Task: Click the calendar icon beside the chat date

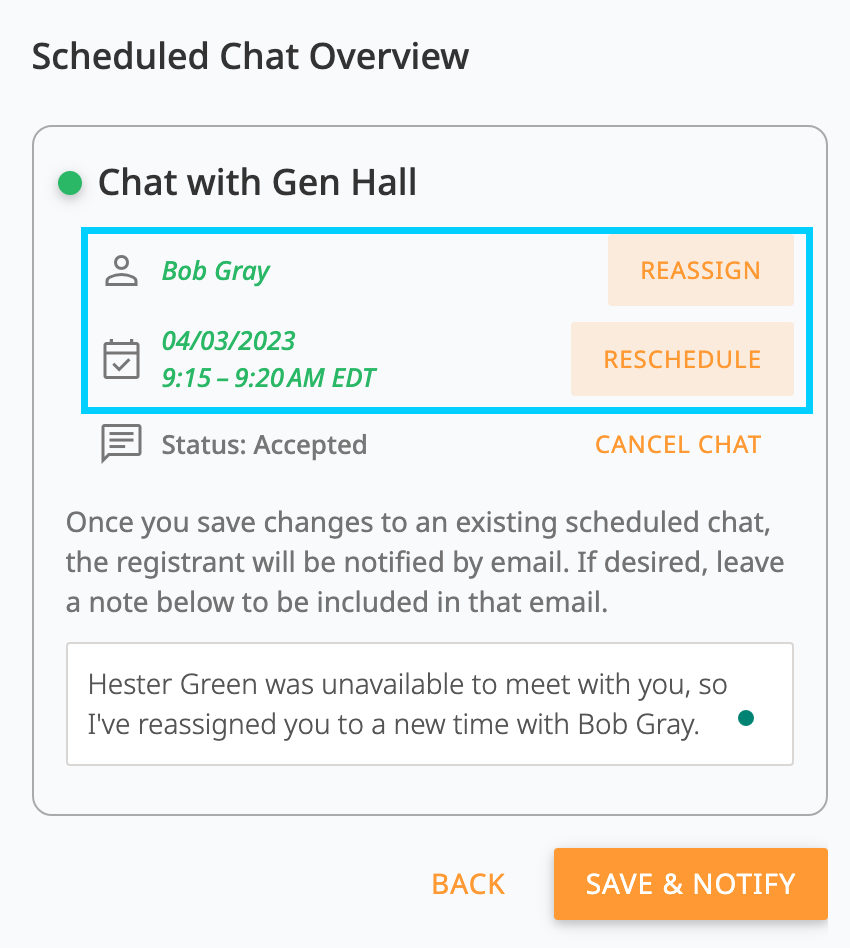Action: click(x=122, y=359)
